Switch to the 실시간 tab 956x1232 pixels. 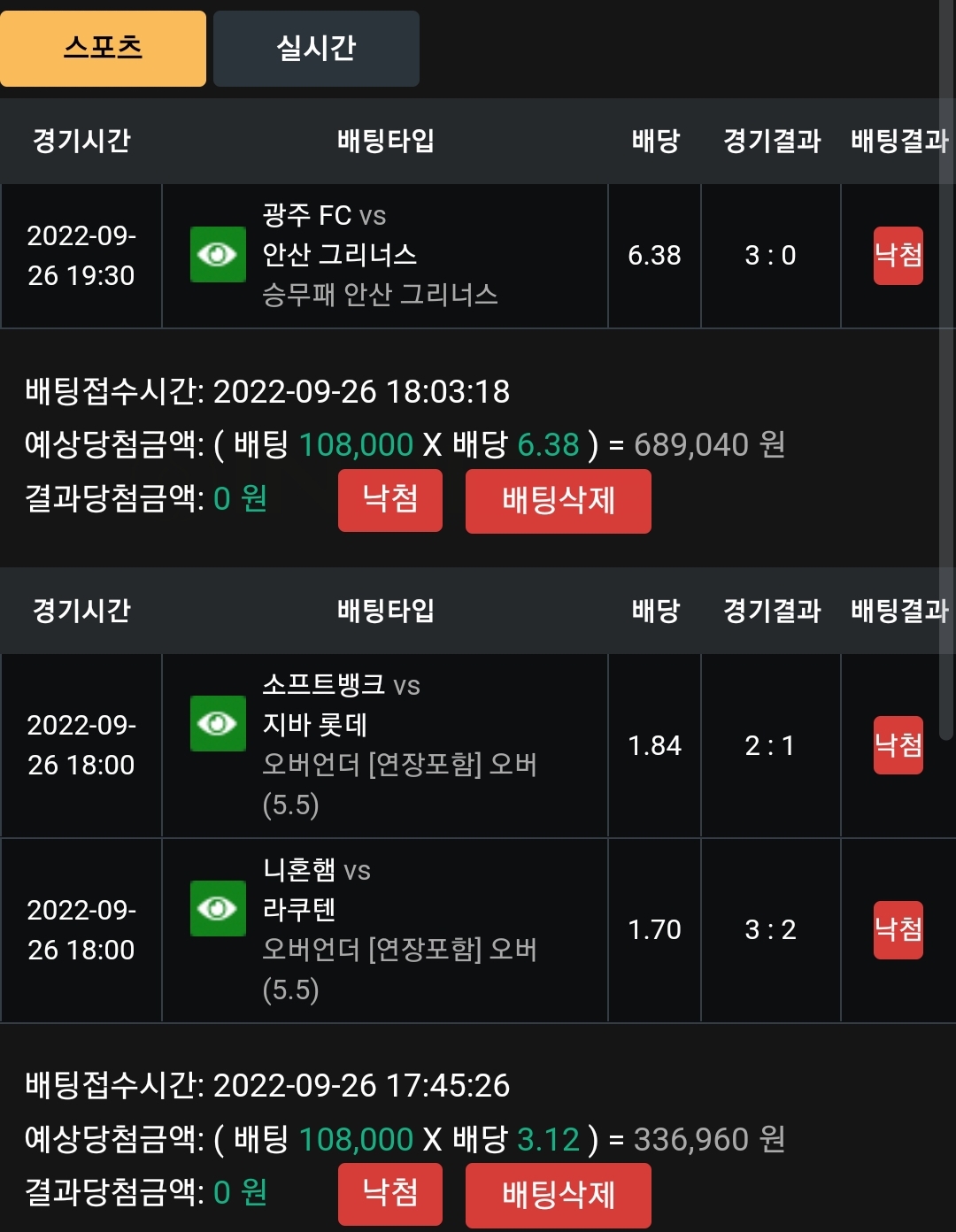click(316, 49)
